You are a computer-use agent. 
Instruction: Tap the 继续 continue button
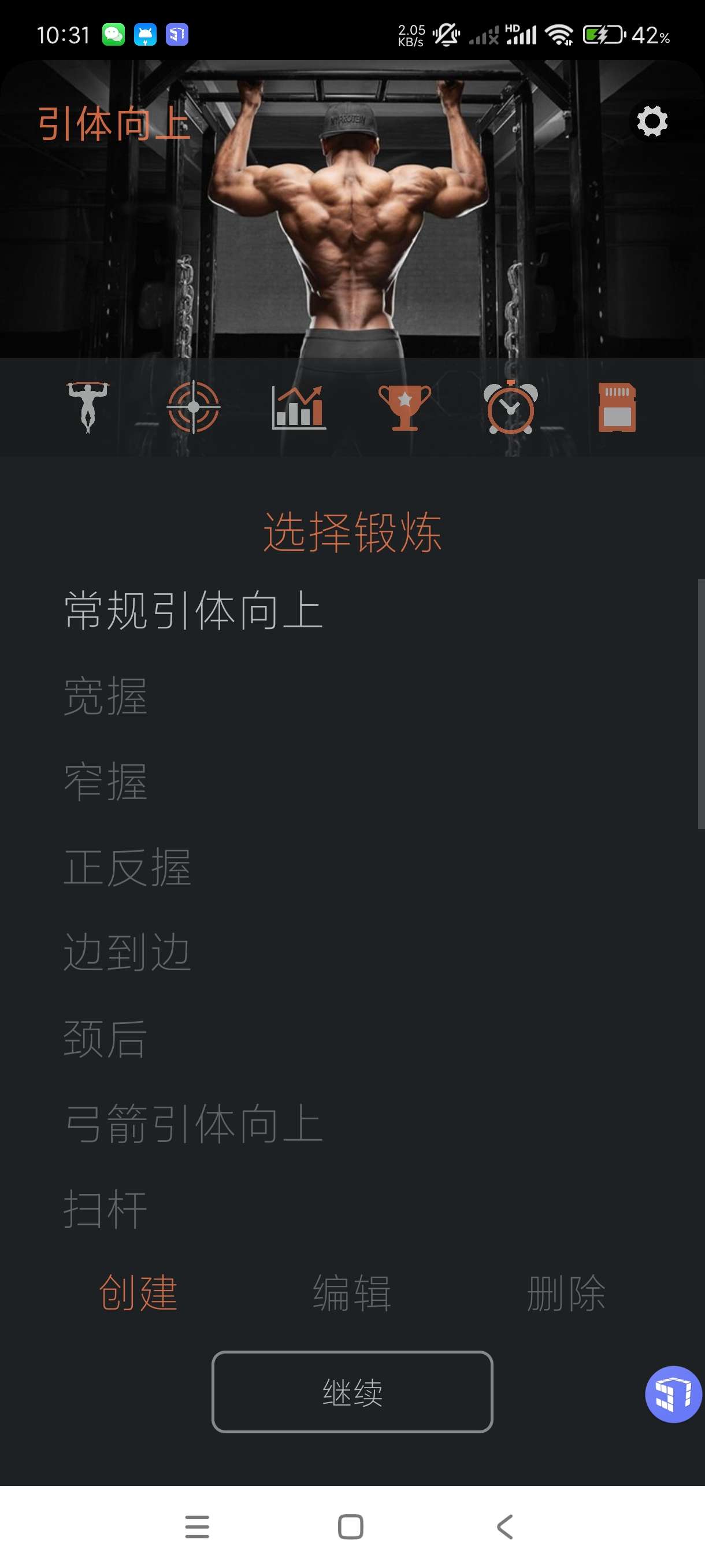click(x=352, y=1392)
